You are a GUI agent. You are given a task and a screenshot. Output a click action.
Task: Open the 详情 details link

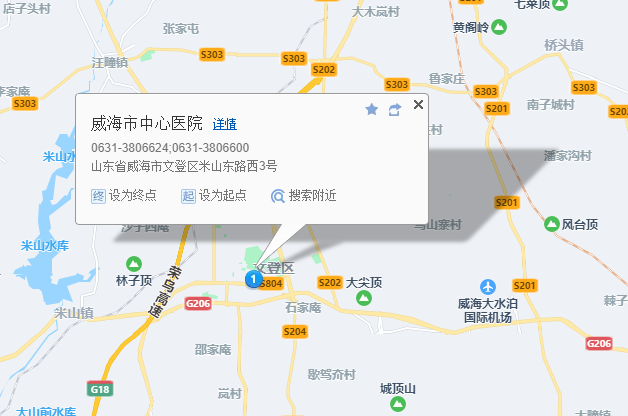click(224, 125)
